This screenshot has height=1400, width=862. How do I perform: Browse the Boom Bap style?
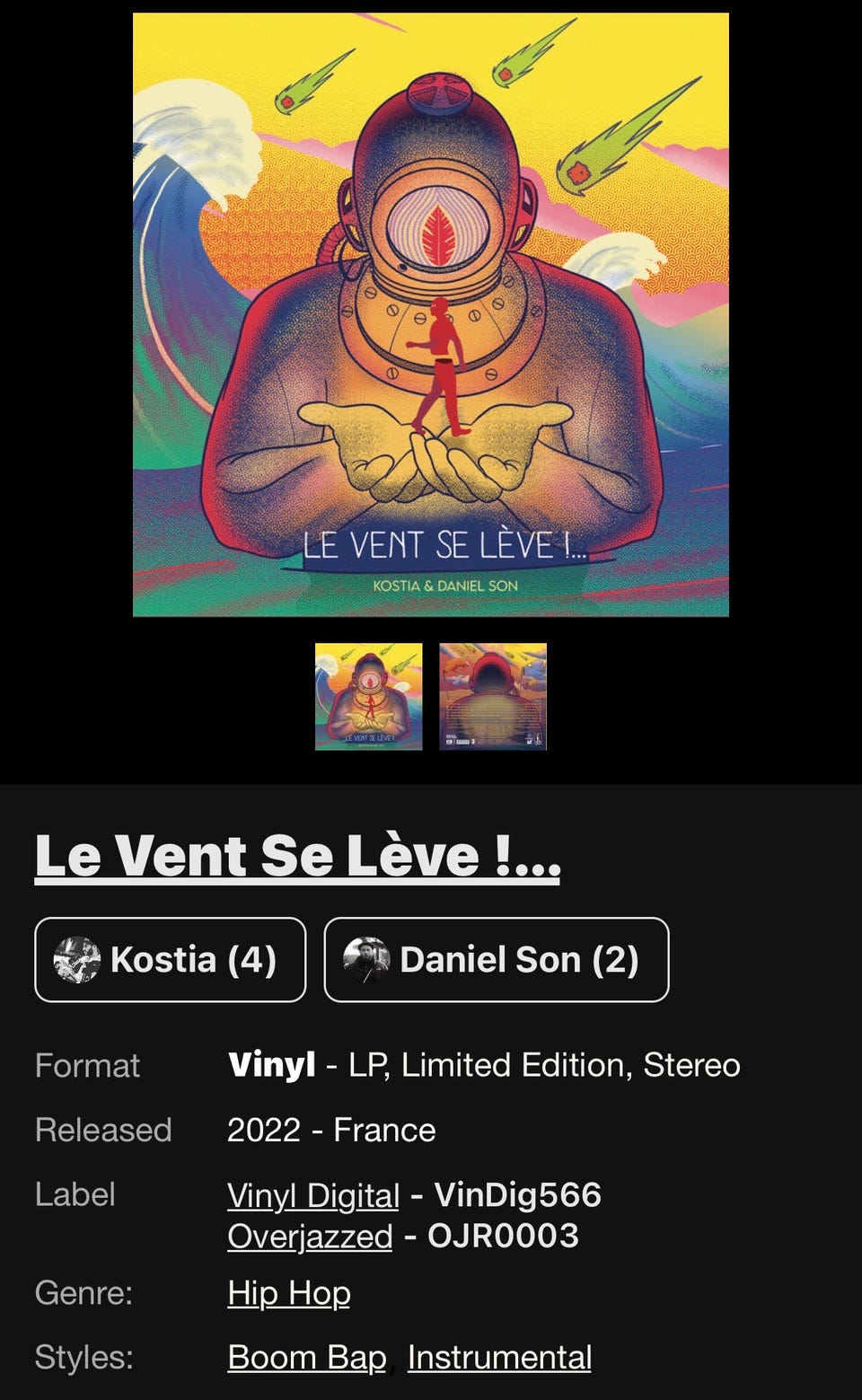pyautogui.click(x=307, y=1357)
